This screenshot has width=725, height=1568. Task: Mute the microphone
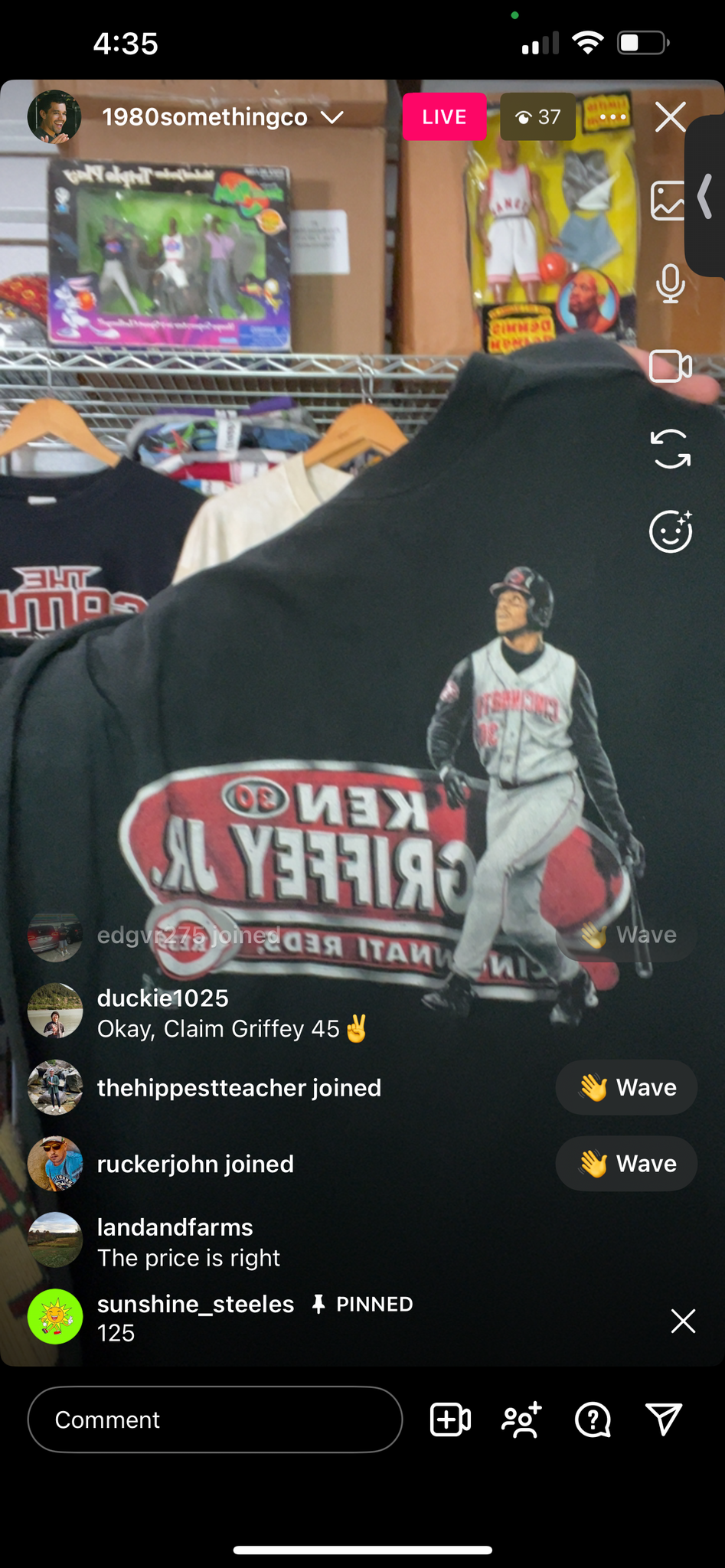click(x=670, y=283)
